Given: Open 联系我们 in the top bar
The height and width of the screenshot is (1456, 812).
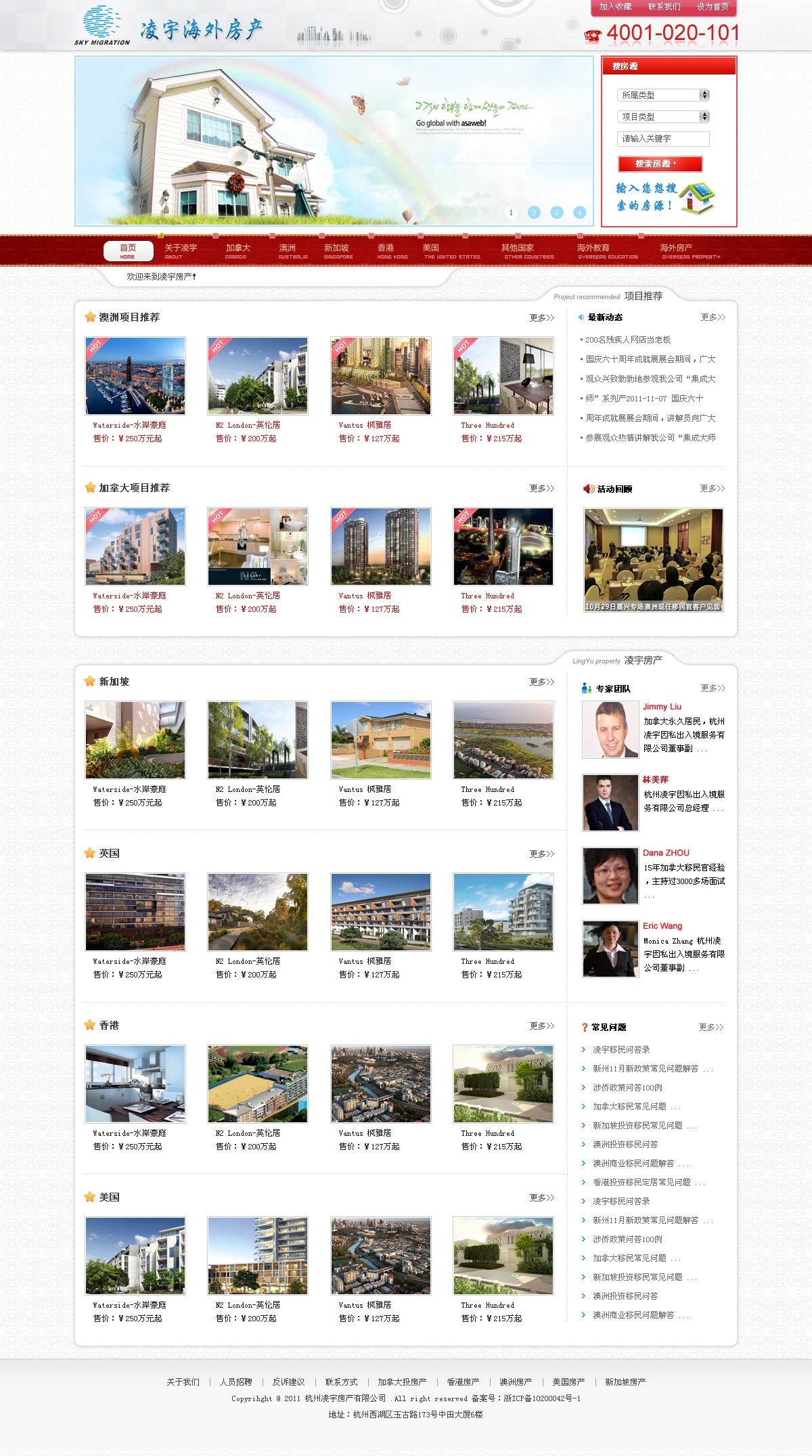Looking at the screenshot, I should point(664,7).
